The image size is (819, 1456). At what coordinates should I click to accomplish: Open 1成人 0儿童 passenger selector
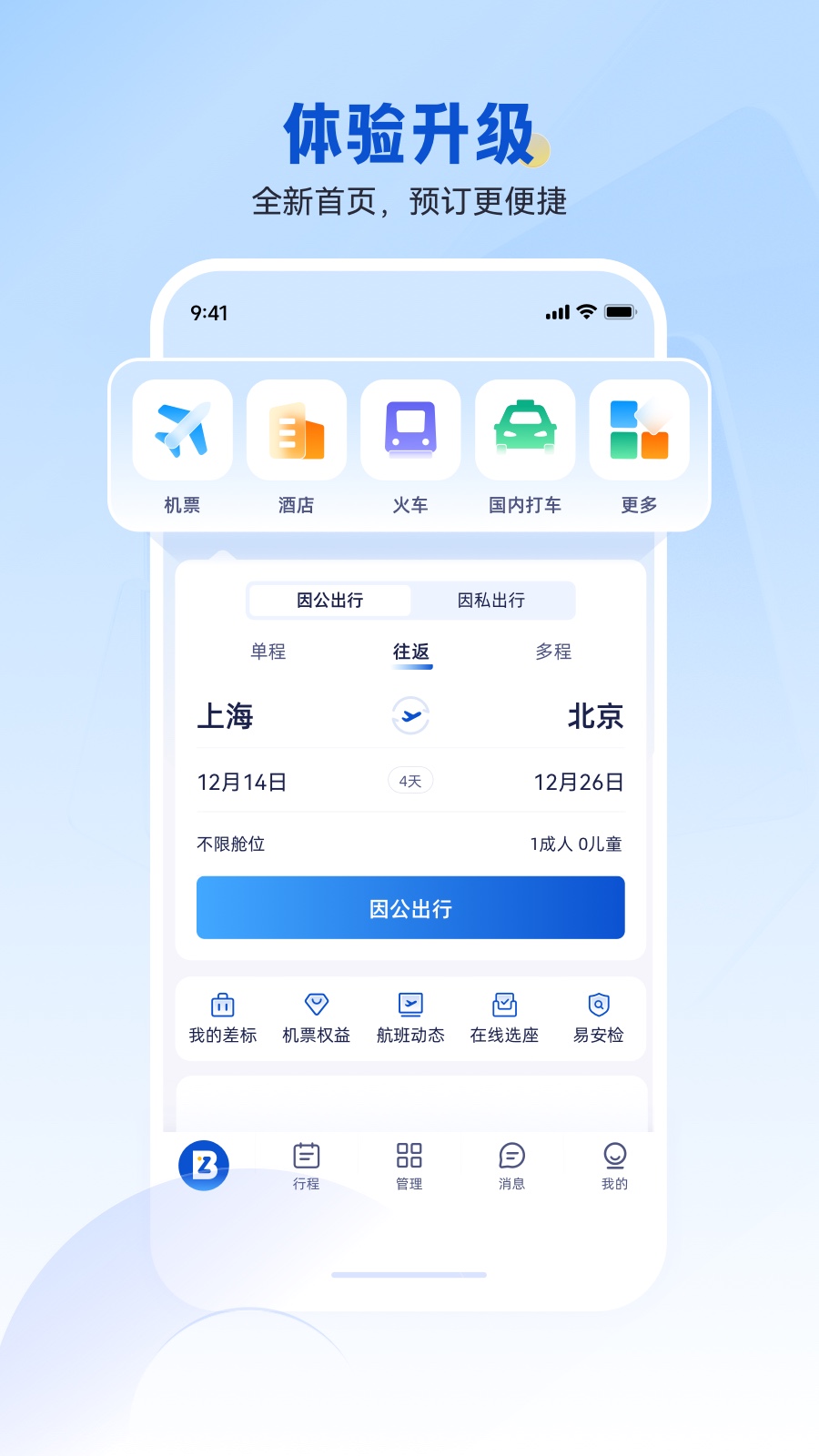point(578,844)
